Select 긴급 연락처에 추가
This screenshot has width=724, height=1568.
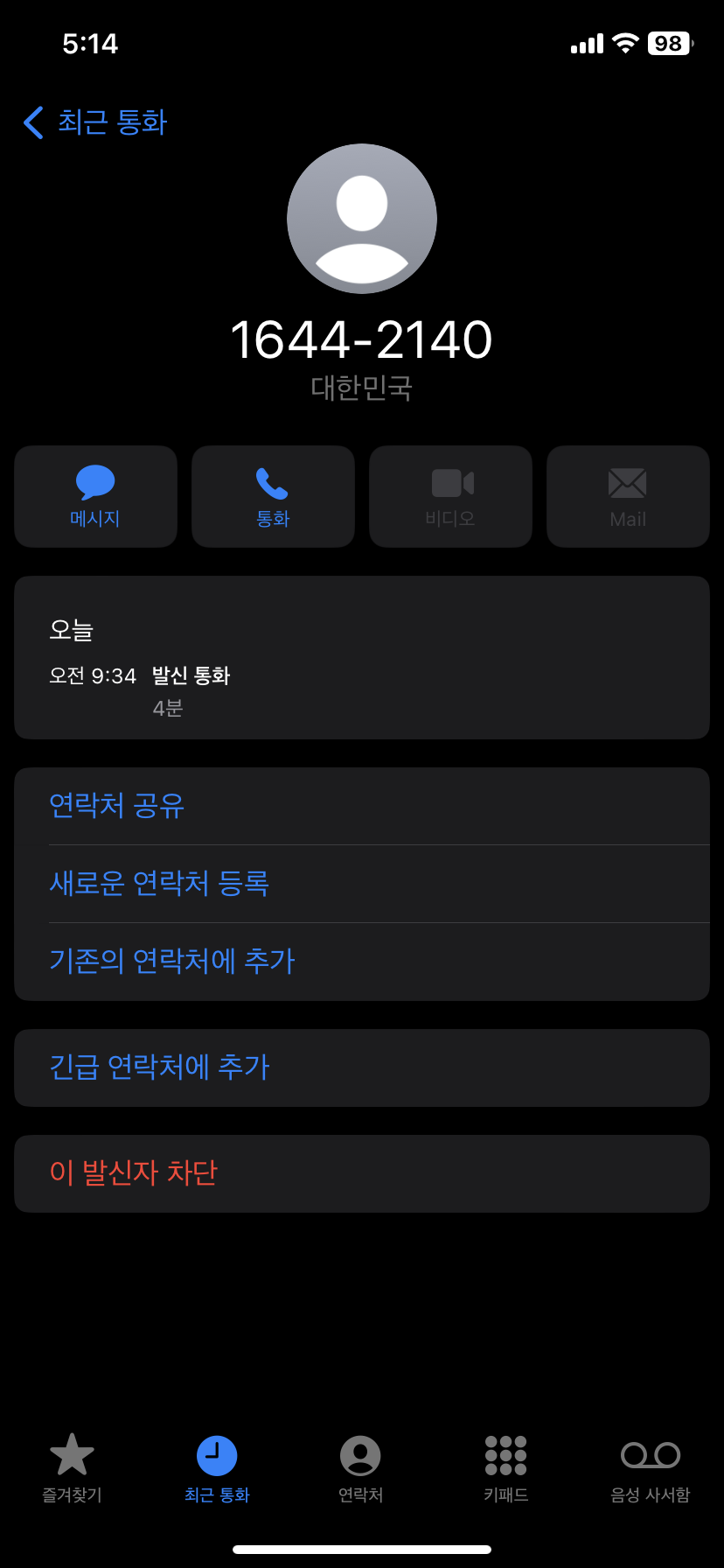(x=361, y=1067)
